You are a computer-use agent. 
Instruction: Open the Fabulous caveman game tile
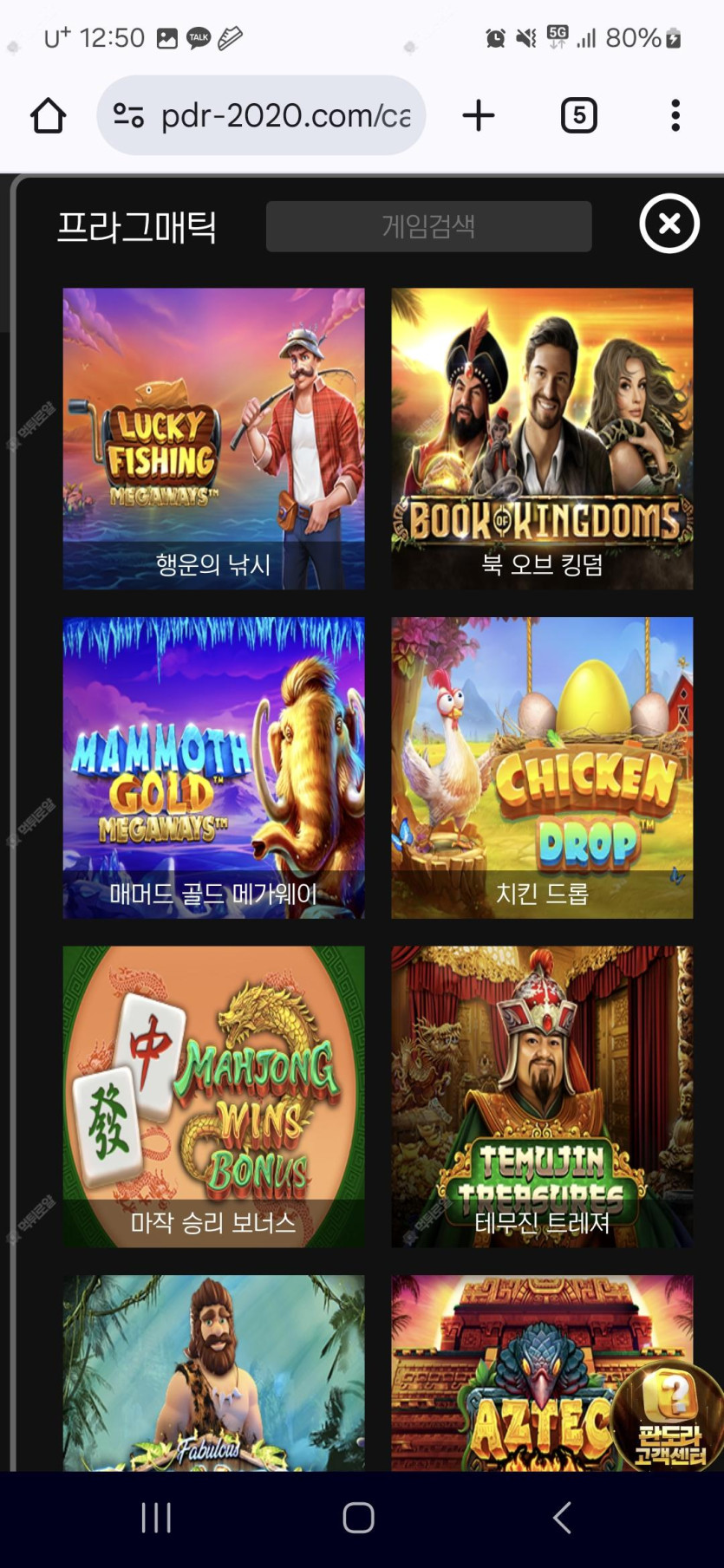pyautogui.click(x=213, y=1372)
